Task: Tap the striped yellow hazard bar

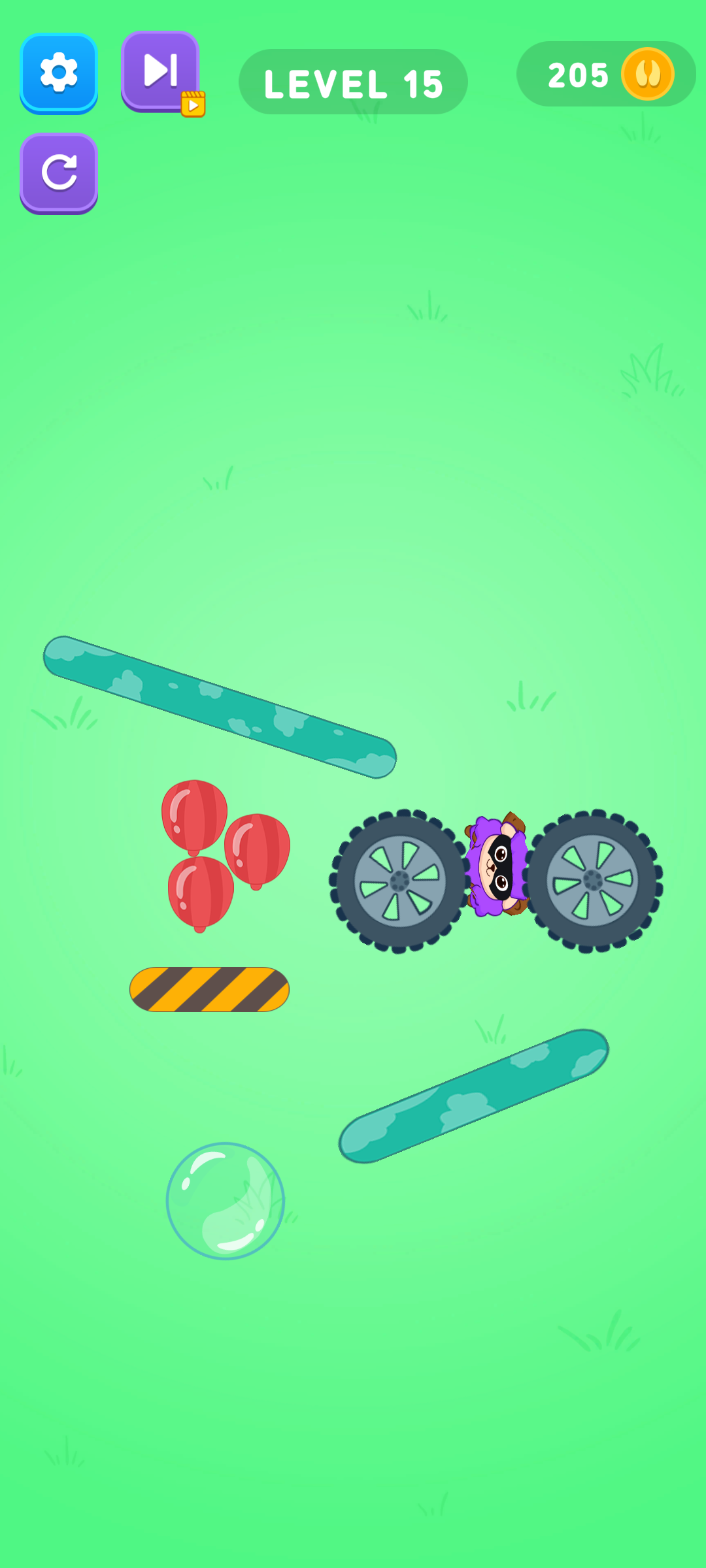Action: coord(209,989)
